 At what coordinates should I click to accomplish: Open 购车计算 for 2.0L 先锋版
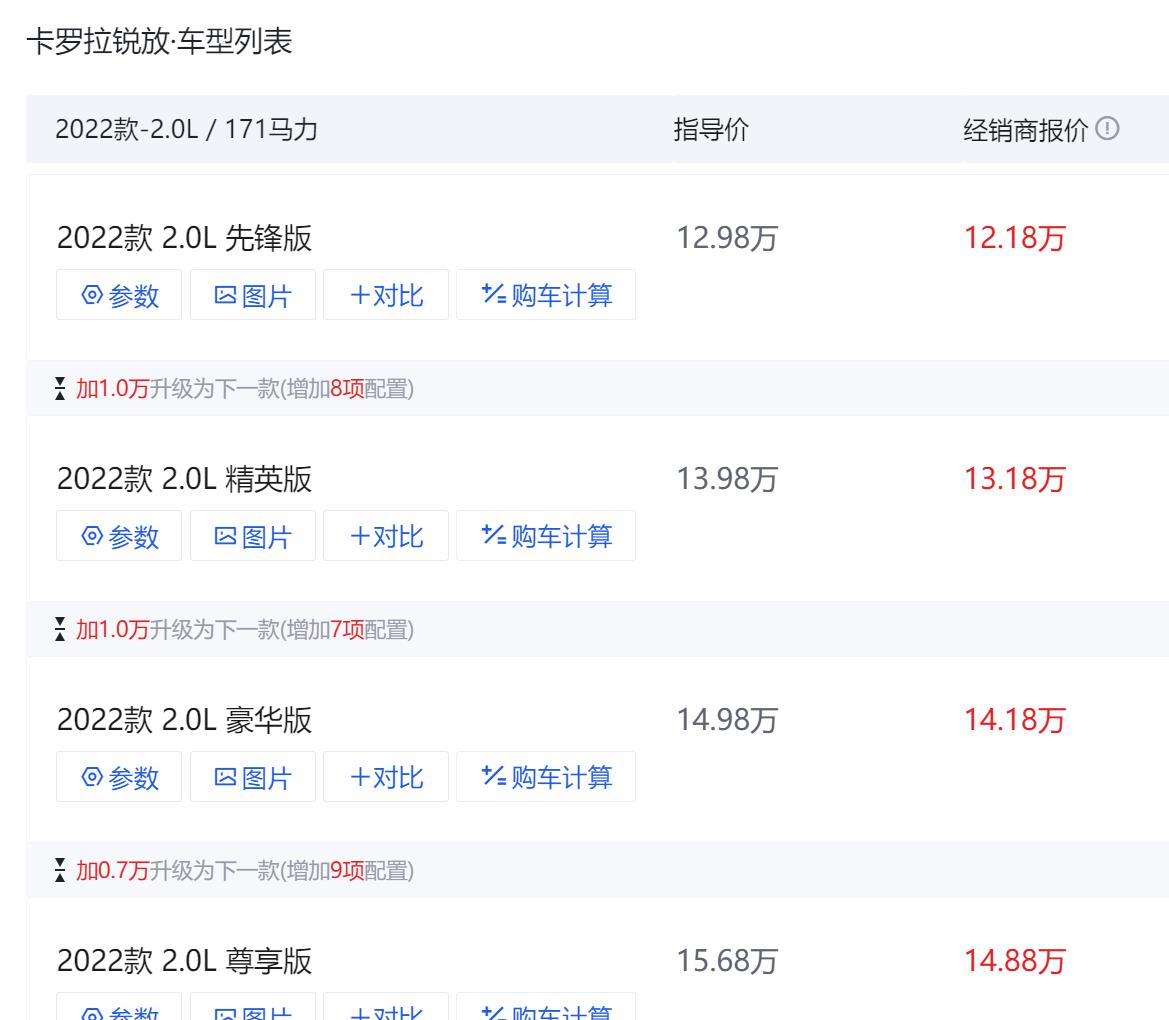pos(546,295)
